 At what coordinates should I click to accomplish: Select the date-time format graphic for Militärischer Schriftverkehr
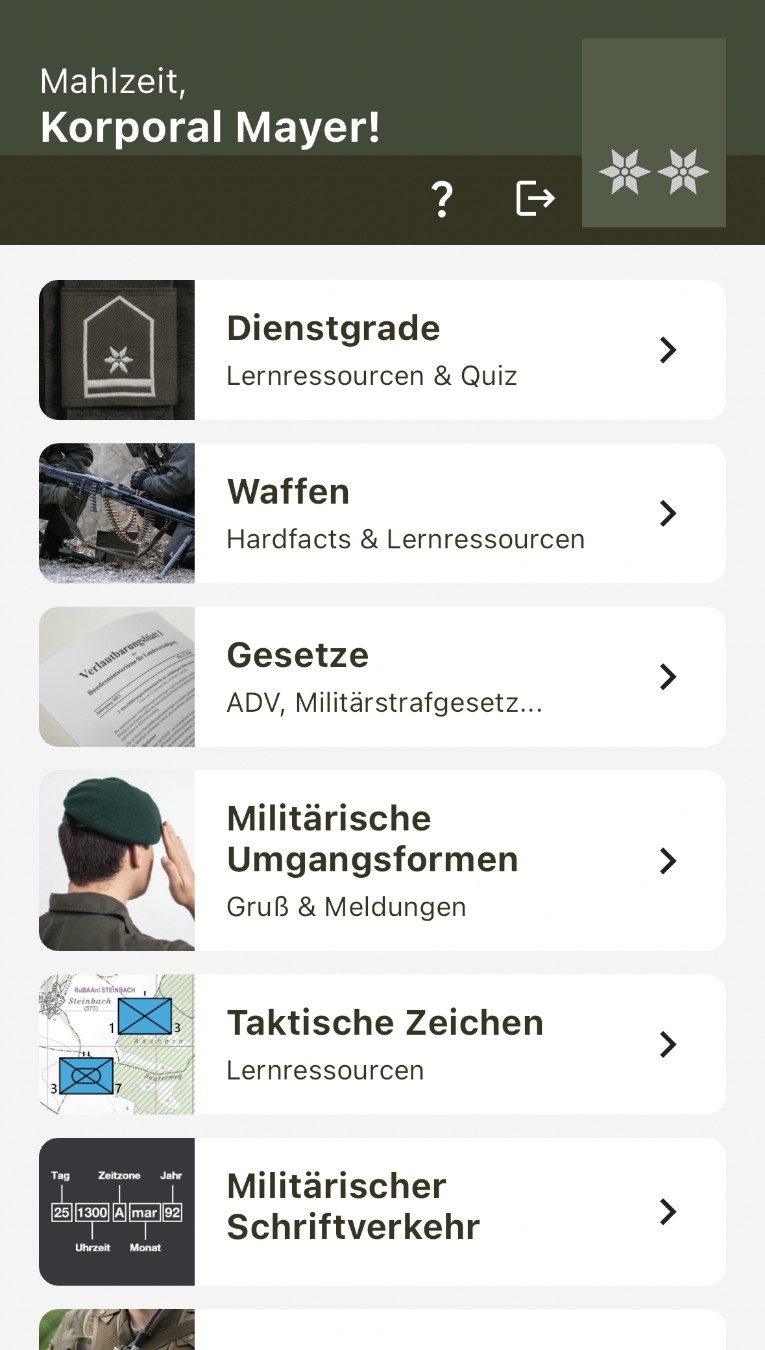coord(116,1212)
